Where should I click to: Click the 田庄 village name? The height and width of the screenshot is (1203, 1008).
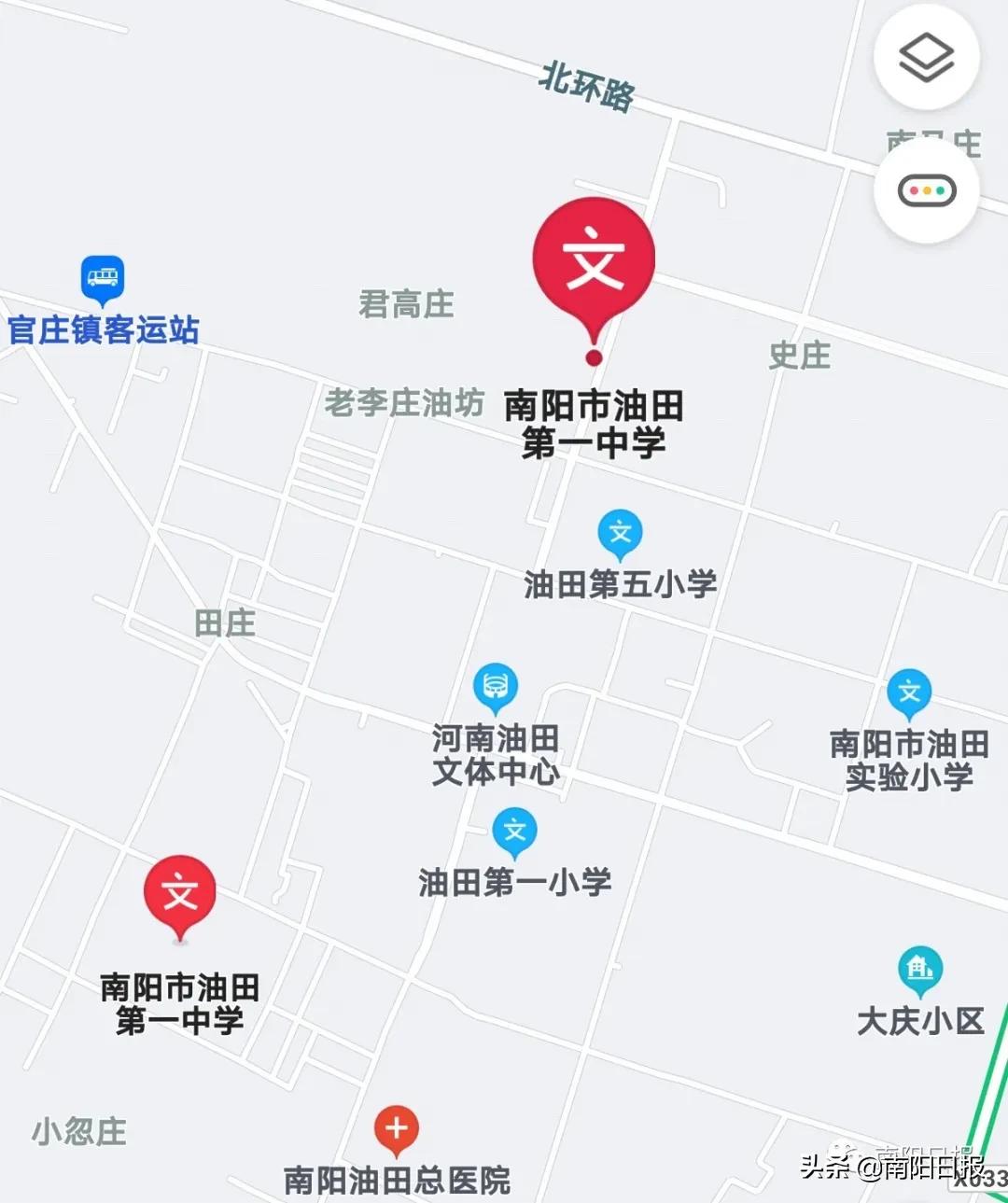tap(224, 623)
